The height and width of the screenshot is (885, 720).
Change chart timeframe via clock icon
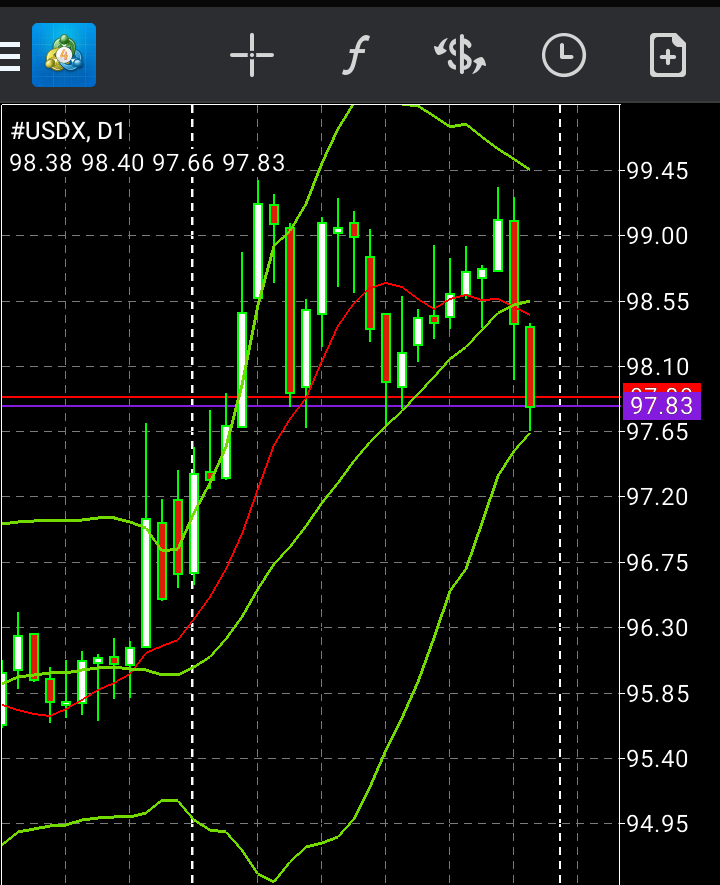pyautogui.click(x=564, y=55)
